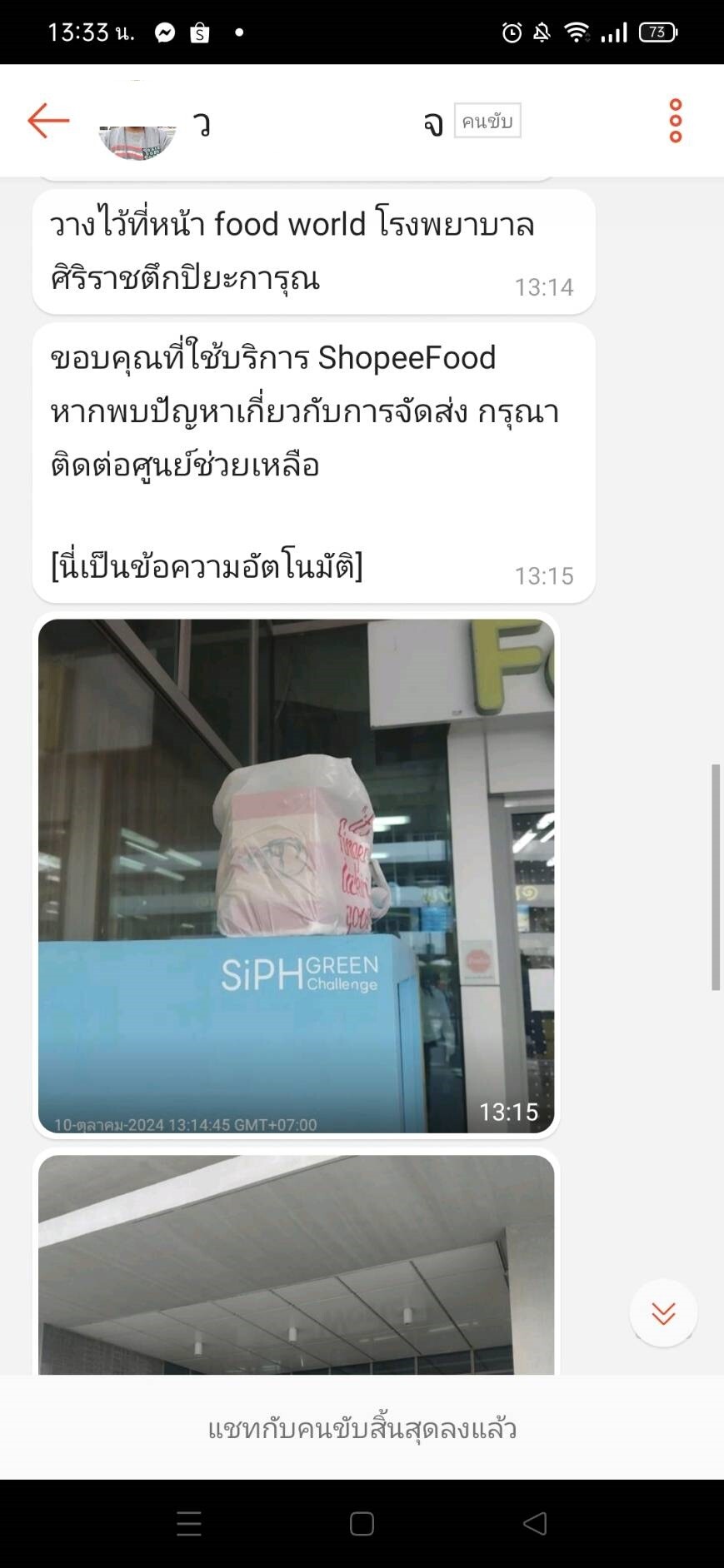This screenshot has height=1568, width=724.
Task: Open recent apps from navigation bar
Action: tap(189, 1524)
